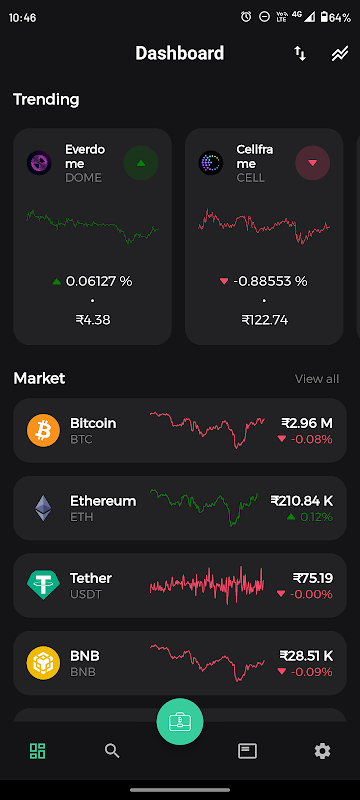Image resolution: width=360 pixels, height=800 pixels.
Task: Open the trend chart icon in header
Action: pyautogui.click(x=340, y=54)
